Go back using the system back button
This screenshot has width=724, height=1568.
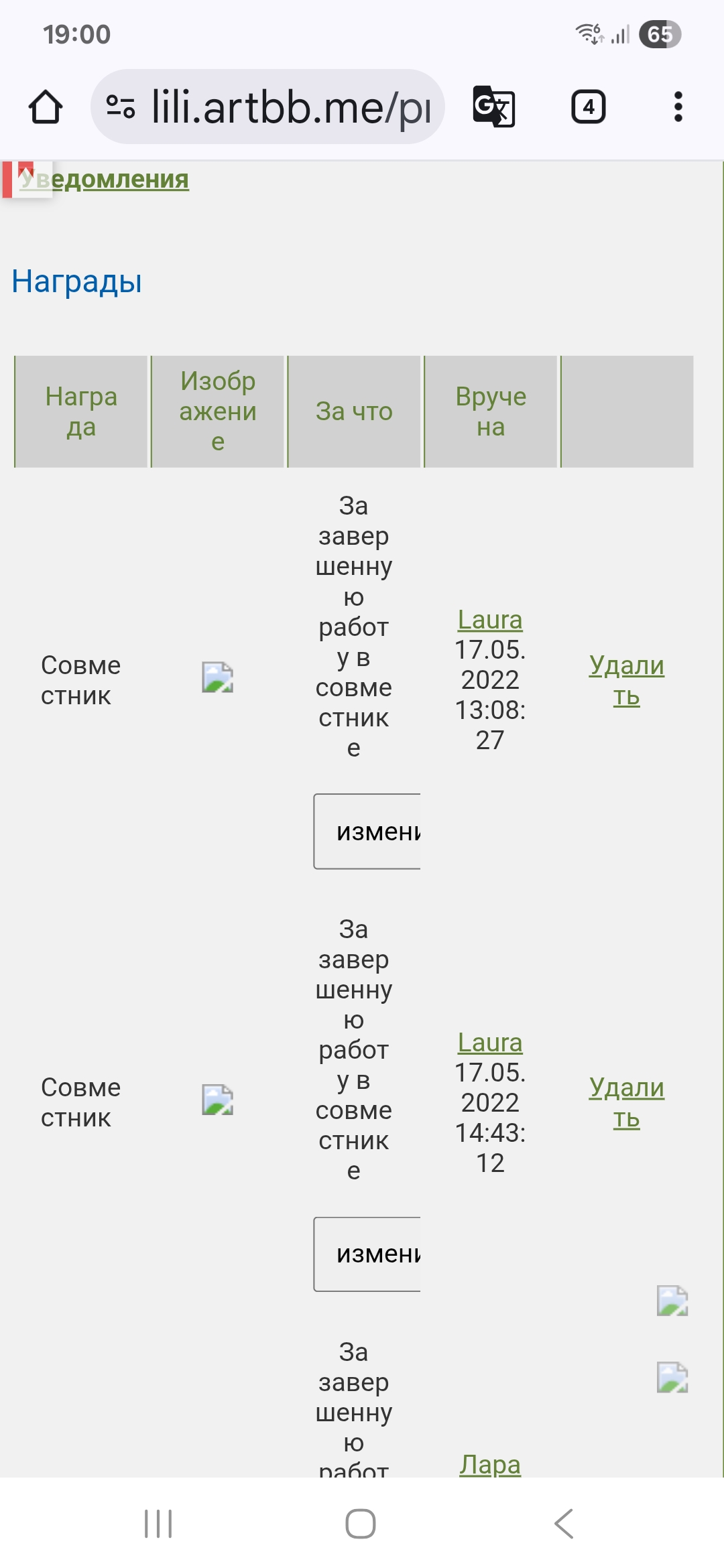pos(564,1524)
